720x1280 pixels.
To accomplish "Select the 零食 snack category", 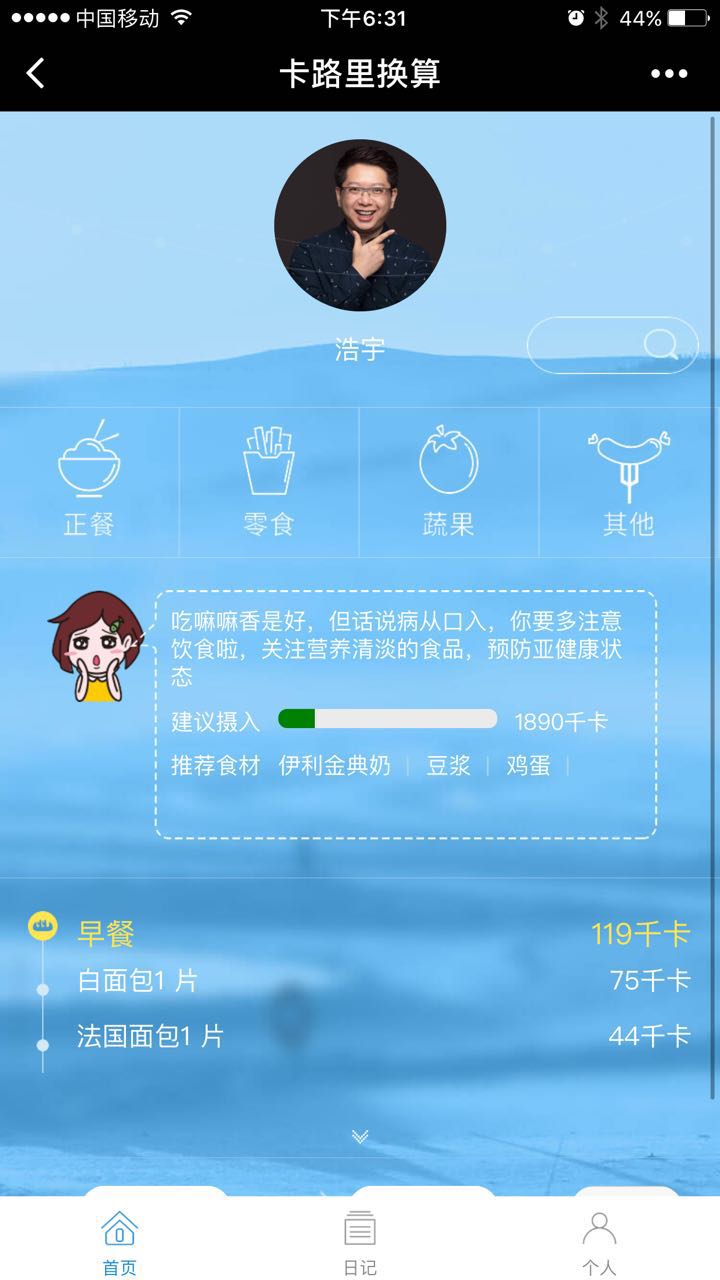I will [x=269, y=482].
